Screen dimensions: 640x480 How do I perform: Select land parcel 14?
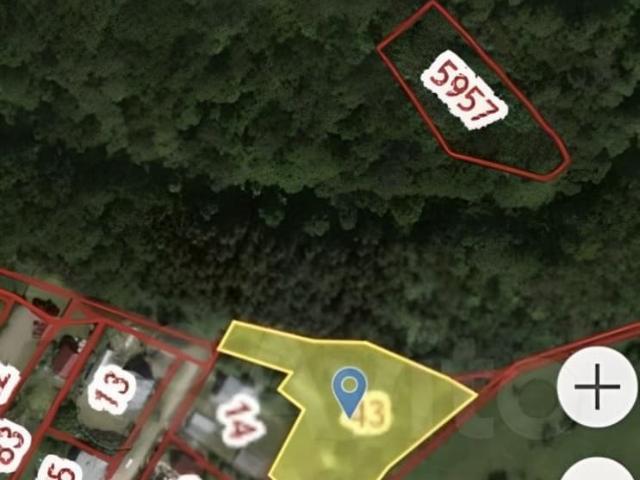click(240, 420)
